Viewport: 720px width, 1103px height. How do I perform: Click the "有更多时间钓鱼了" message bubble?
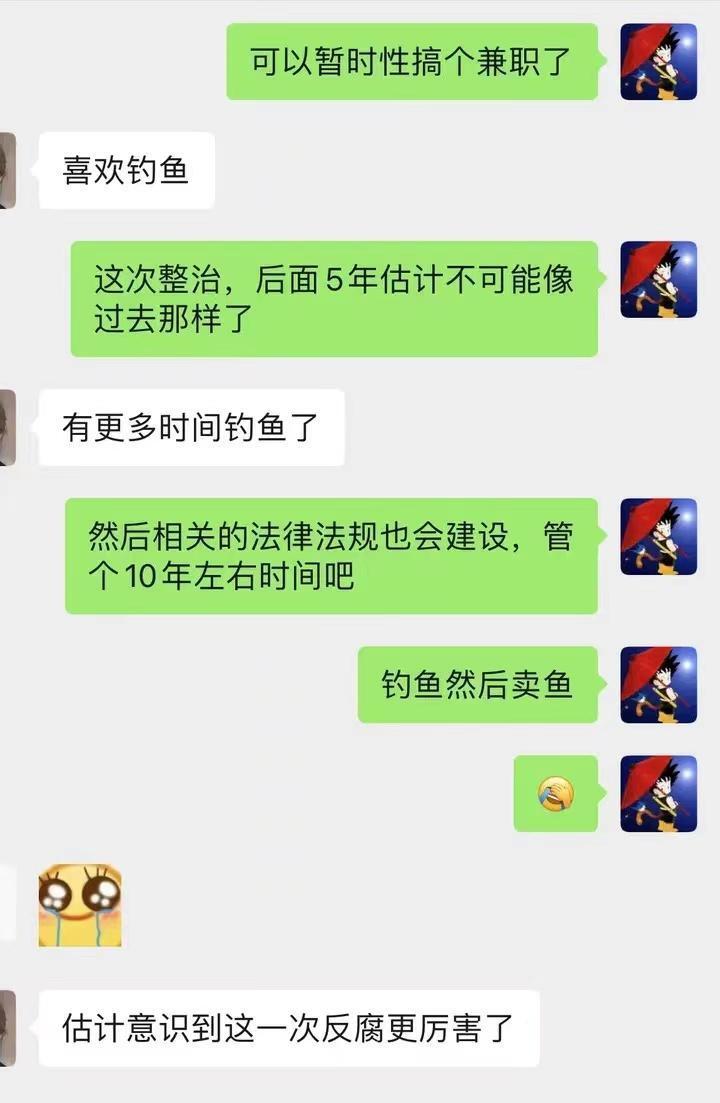(190, 428)
